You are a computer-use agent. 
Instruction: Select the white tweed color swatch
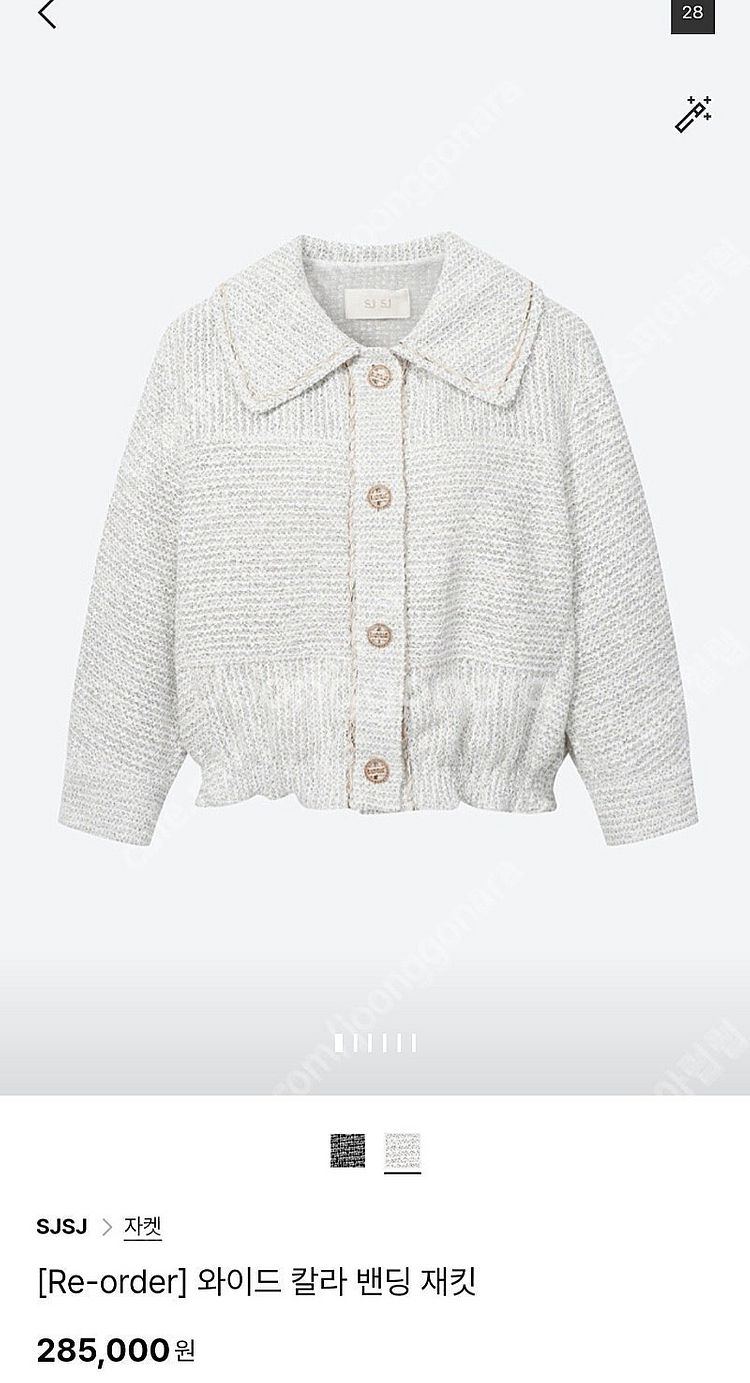coord(403,1150)
